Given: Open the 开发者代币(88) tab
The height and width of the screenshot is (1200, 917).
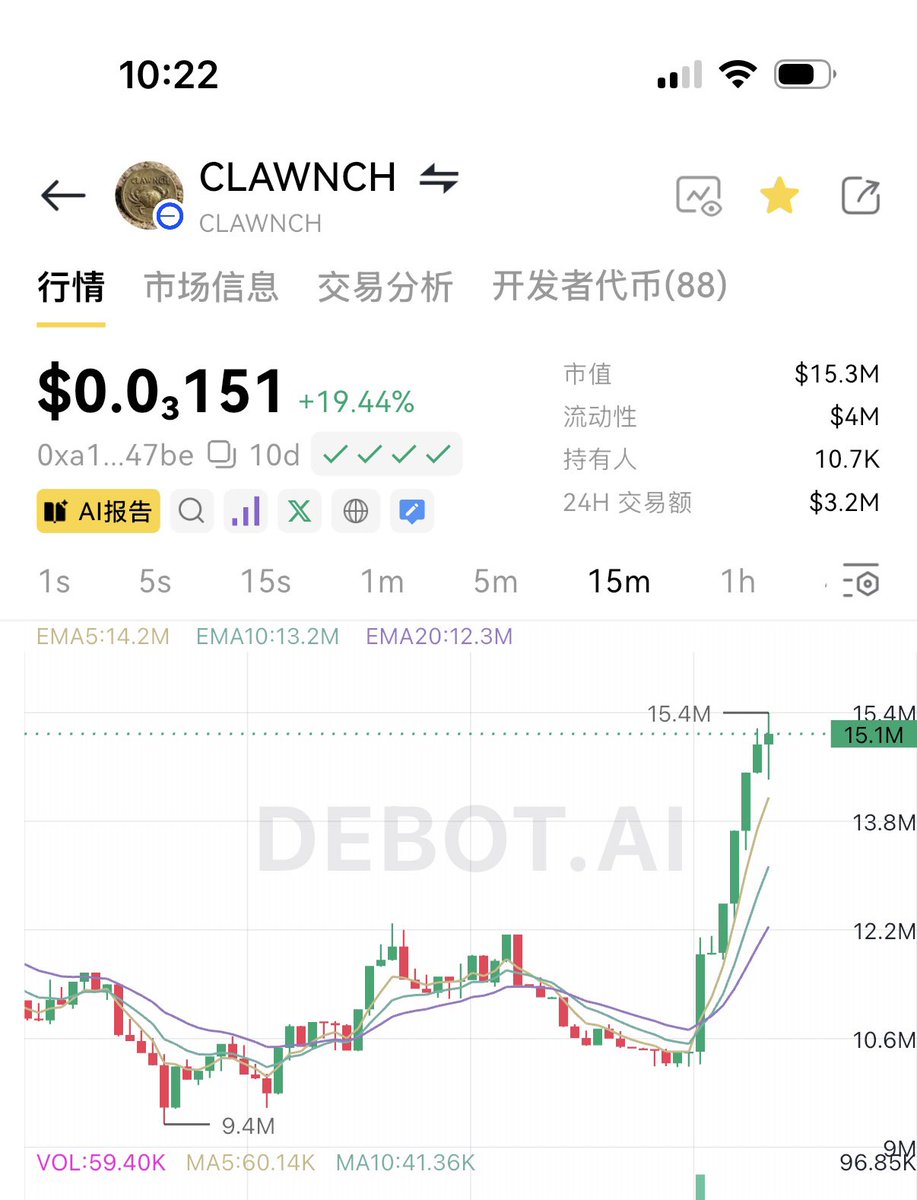Looking at the screenshot, I should click(x=609, y=287).
